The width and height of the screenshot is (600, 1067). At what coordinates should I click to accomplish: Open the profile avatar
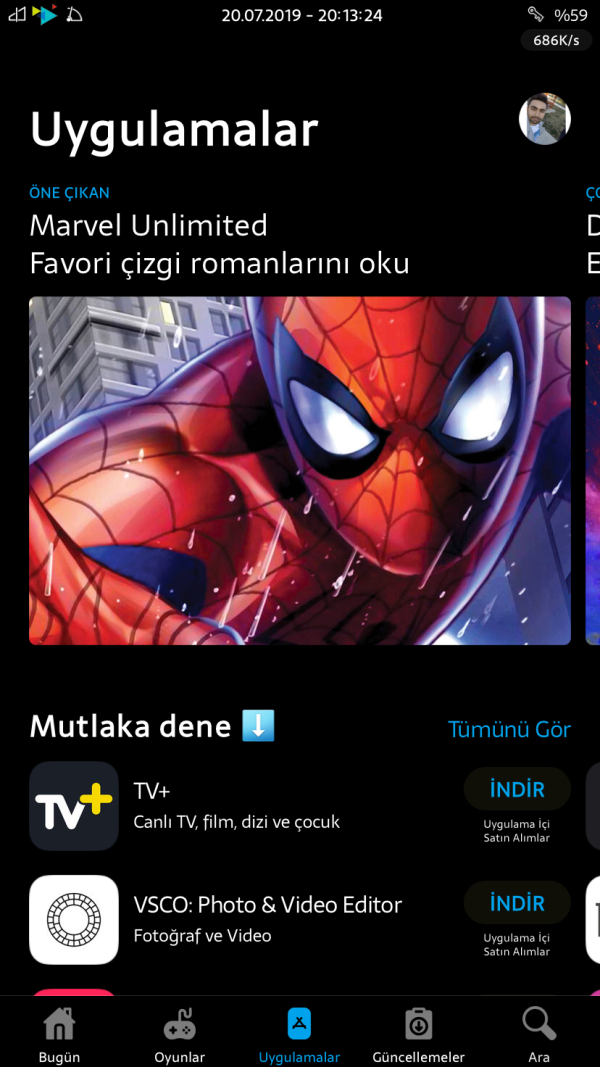[544, 120]
